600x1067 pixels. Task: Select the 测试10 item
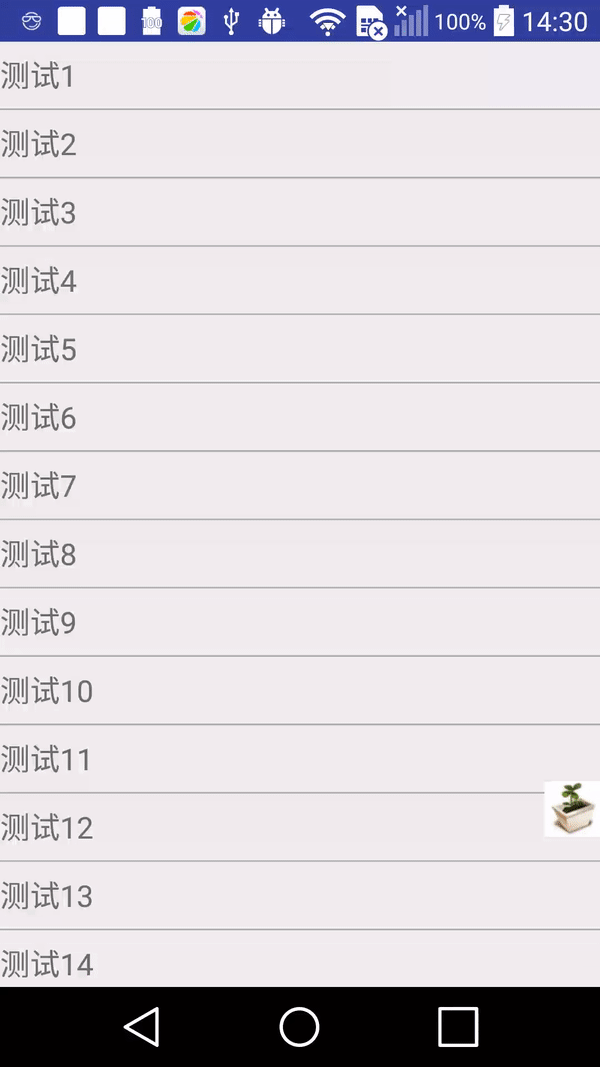point(300,691)
